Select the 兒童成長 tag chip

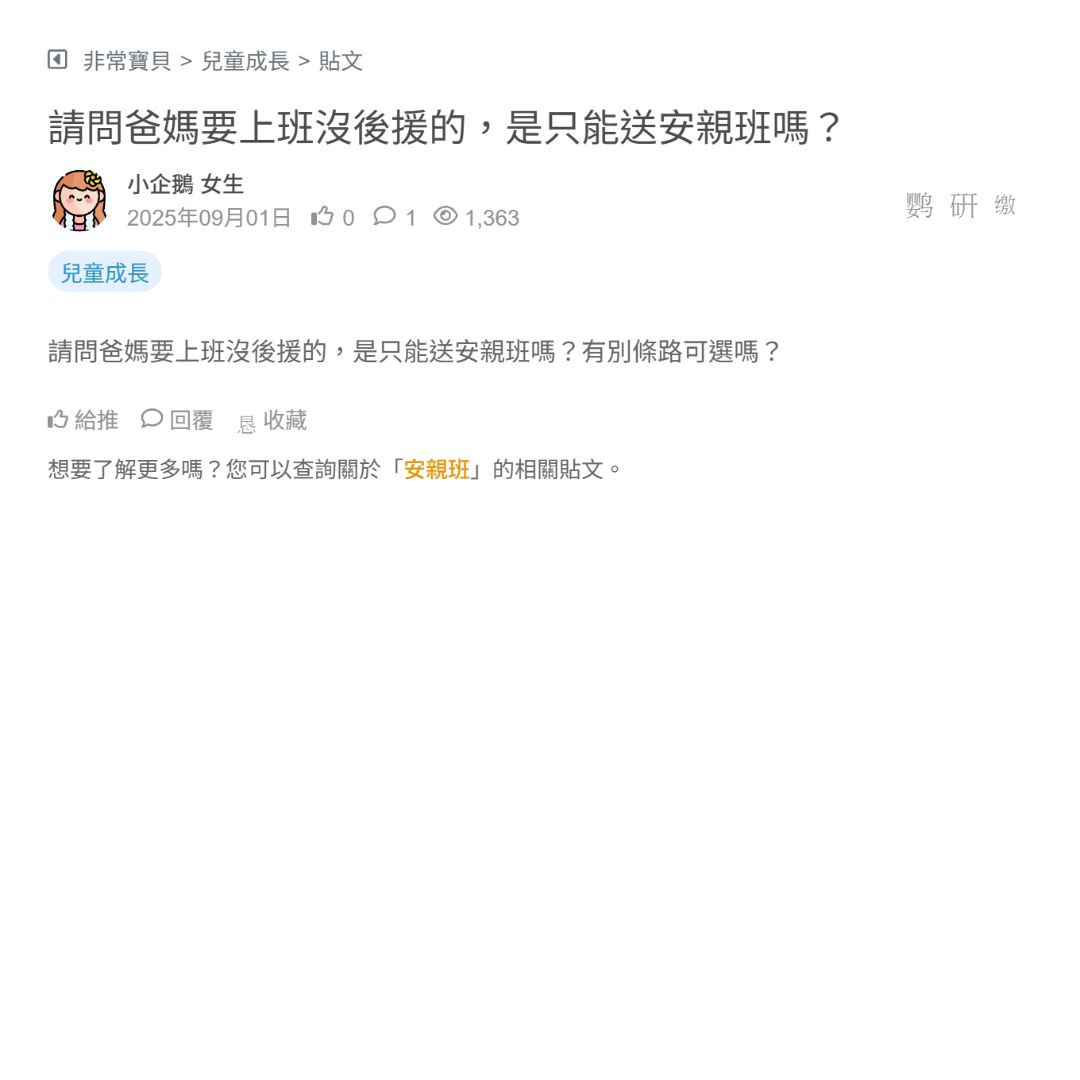click(105, 272)
